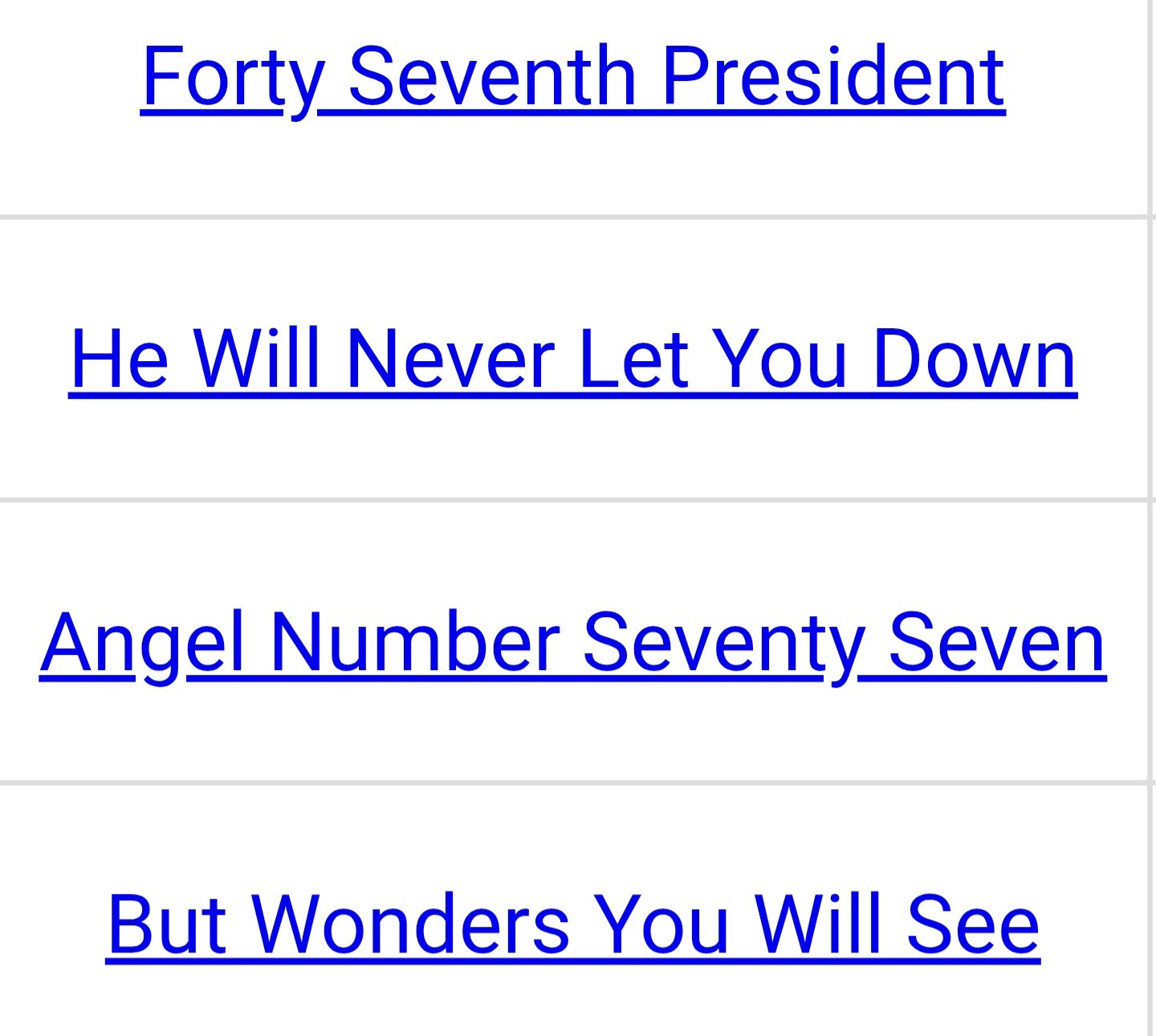Open the Forty Seventh President link

(x=572, y=76)
